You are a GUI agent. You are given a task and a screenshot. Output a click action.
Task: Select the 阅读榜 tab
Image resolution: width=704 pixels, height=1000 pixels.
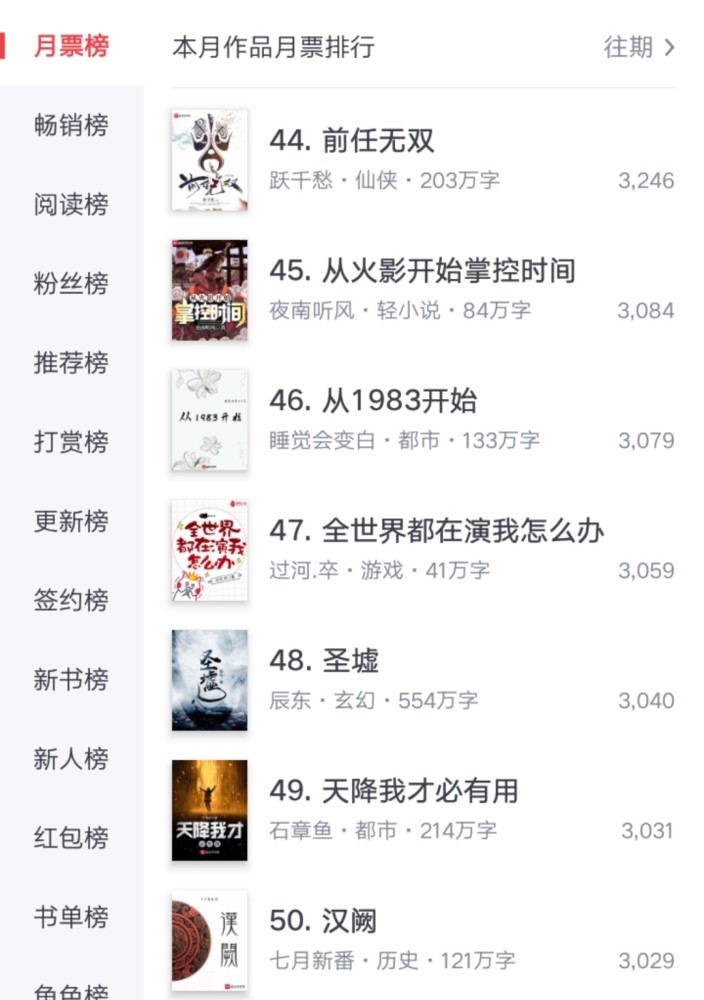71,205
